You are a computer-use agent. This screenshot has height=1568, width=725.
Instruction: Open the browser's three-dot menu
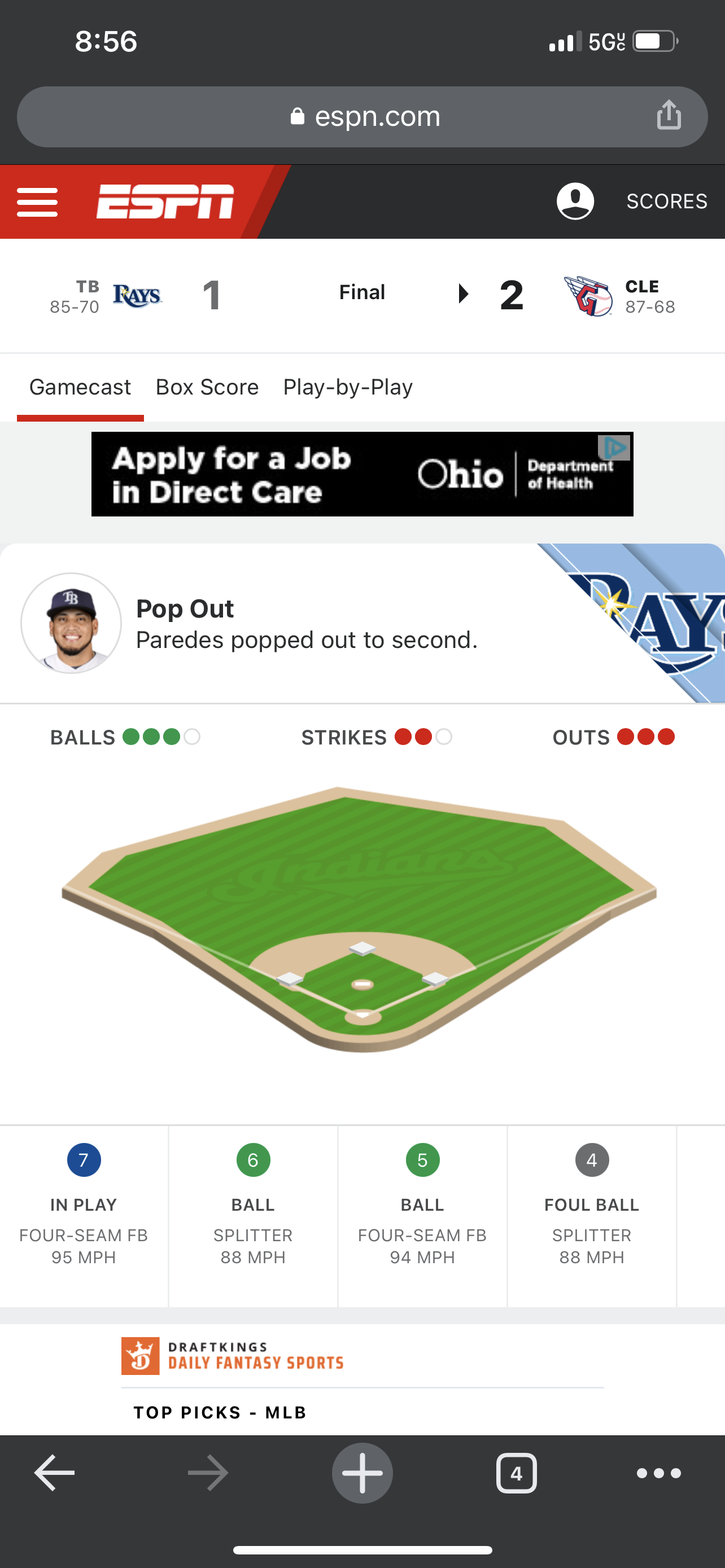click(x=658, y=1473)
